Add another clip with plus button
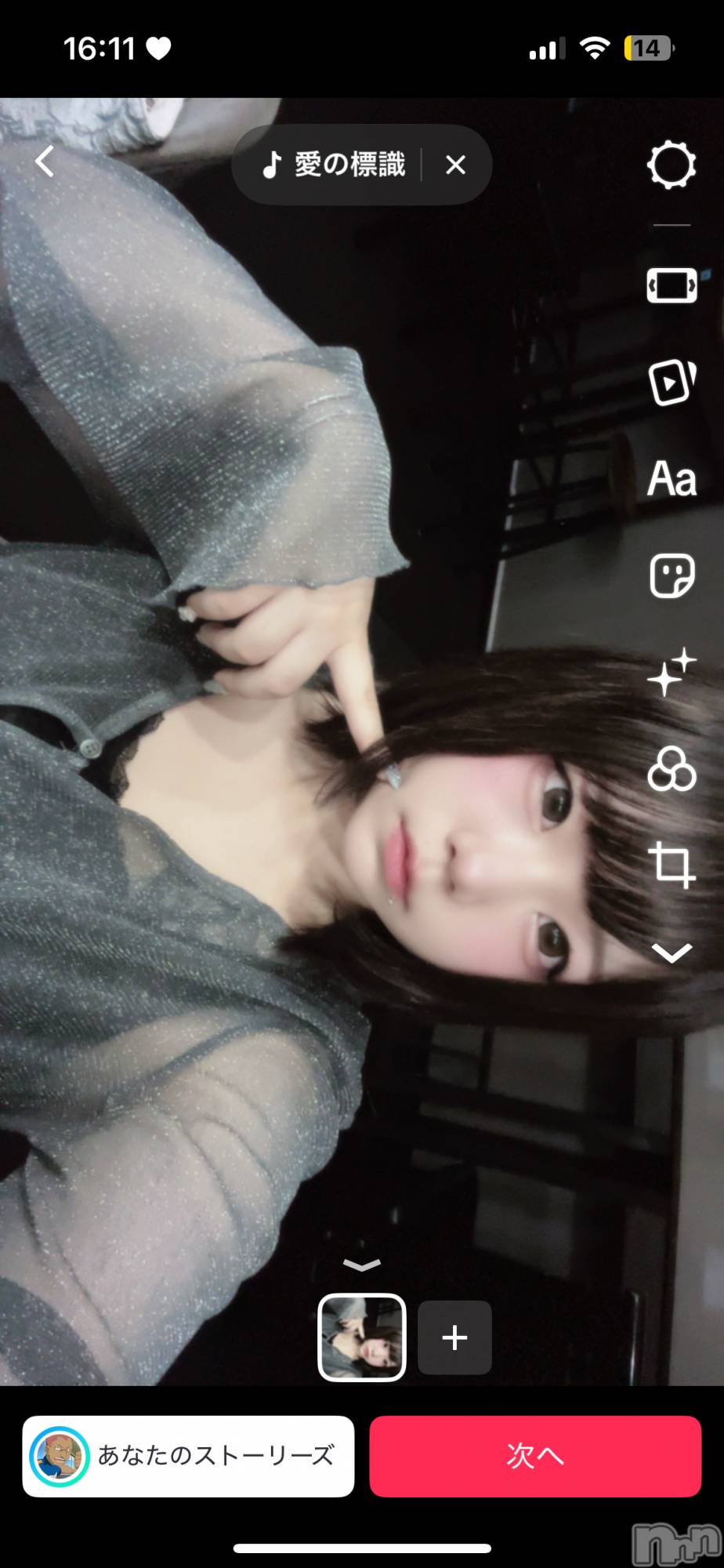The width and height of the screenshot is (724, 1568). tap(454, 1337)
